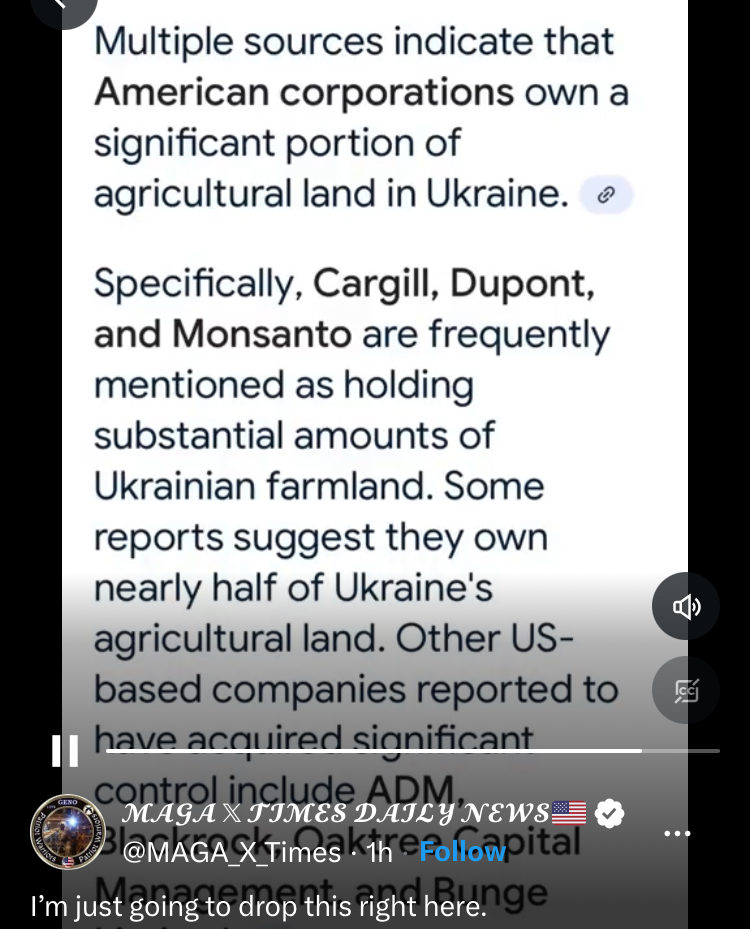Open the three-dot overflow menu
The height and width of the screenshot is (929, 750).
coord(677,833)
